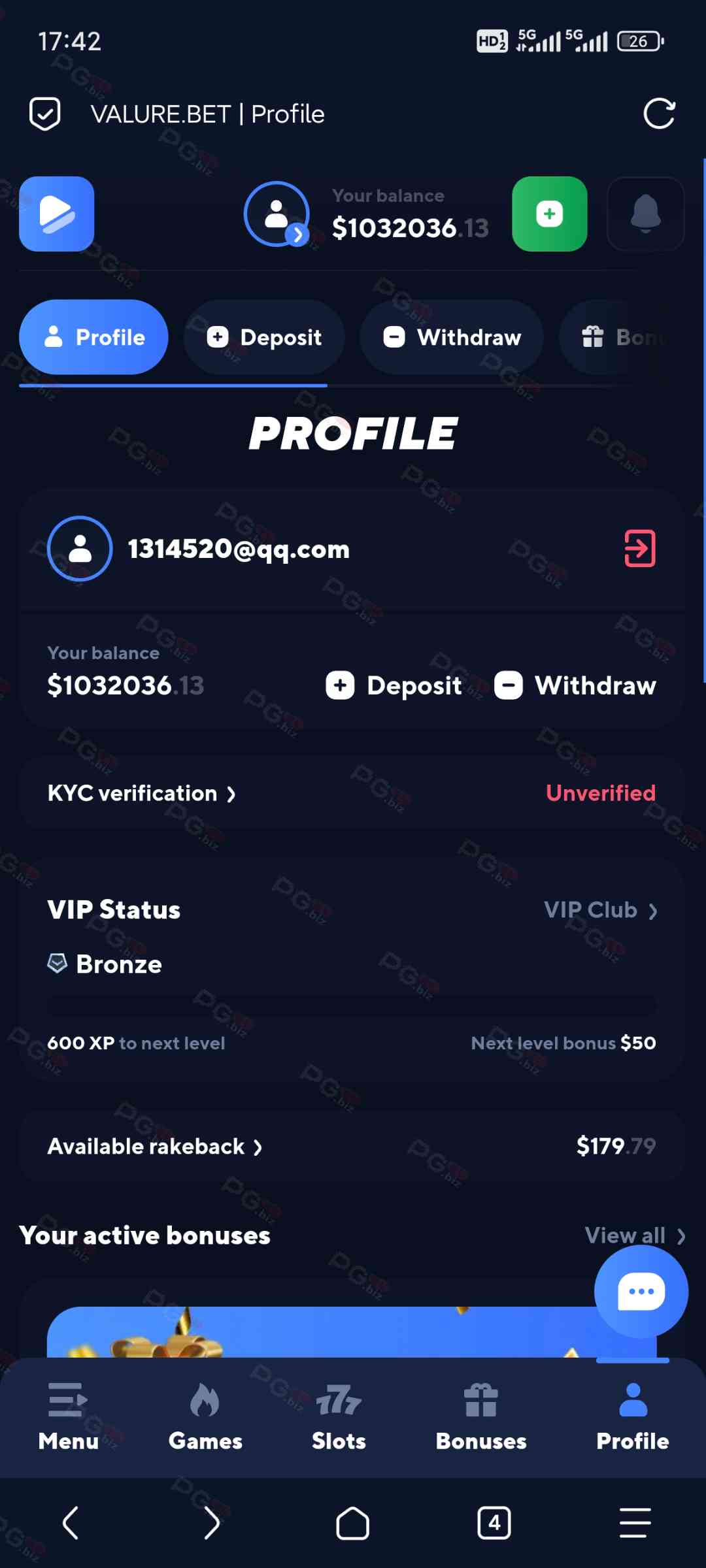Open the browser tabs switcher
The width and height of the screenshot is (706, 1568).
click(494, 1523)
